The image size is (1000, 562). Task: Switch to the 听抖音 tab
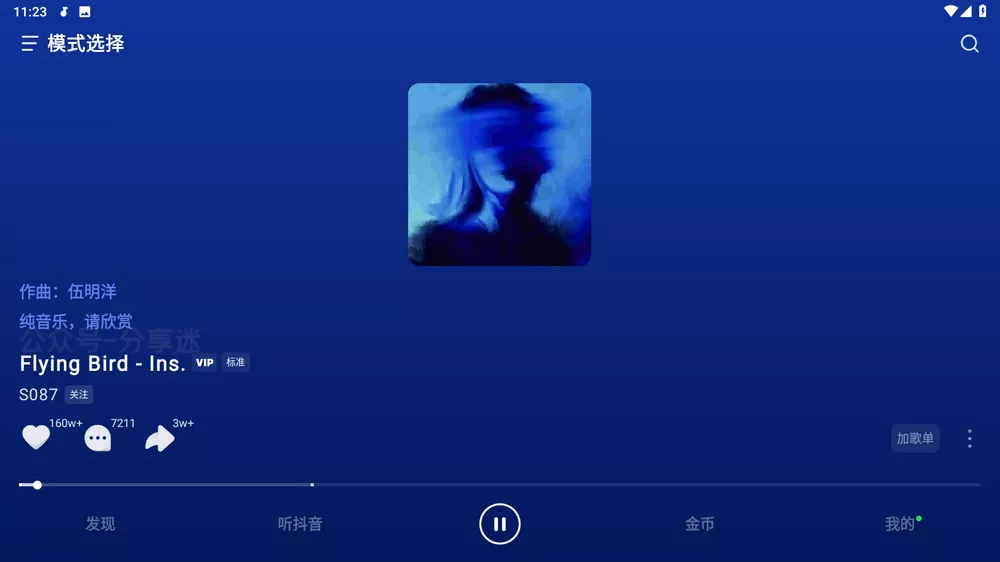point(300,524)
